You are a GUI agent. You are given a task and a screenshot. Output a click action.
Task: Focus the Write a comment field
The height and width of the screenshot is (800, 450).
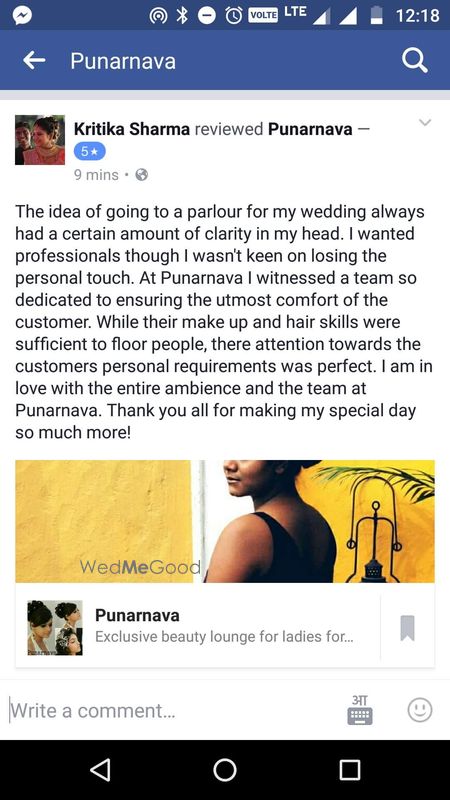pos(173,710)
